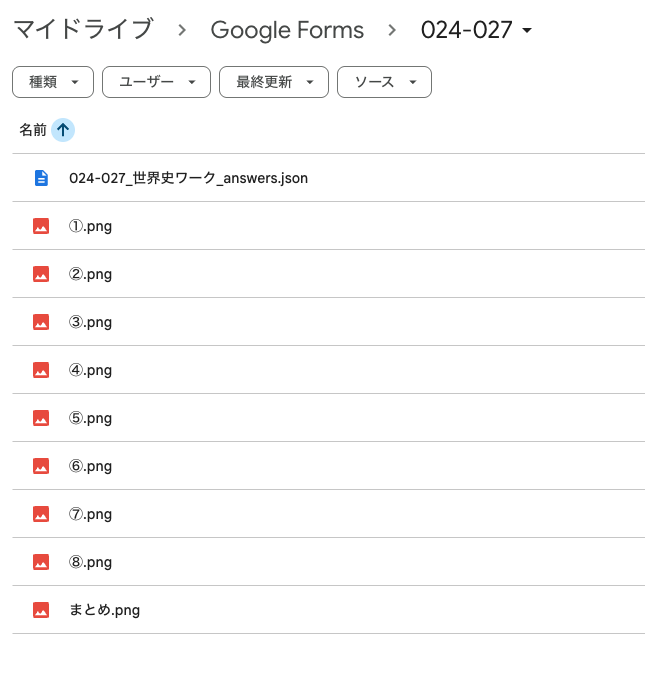This screenshot has width=645, height=678.
Task: Expand the 024-027 folder dropdown
Action: click(x=477, y=30)
